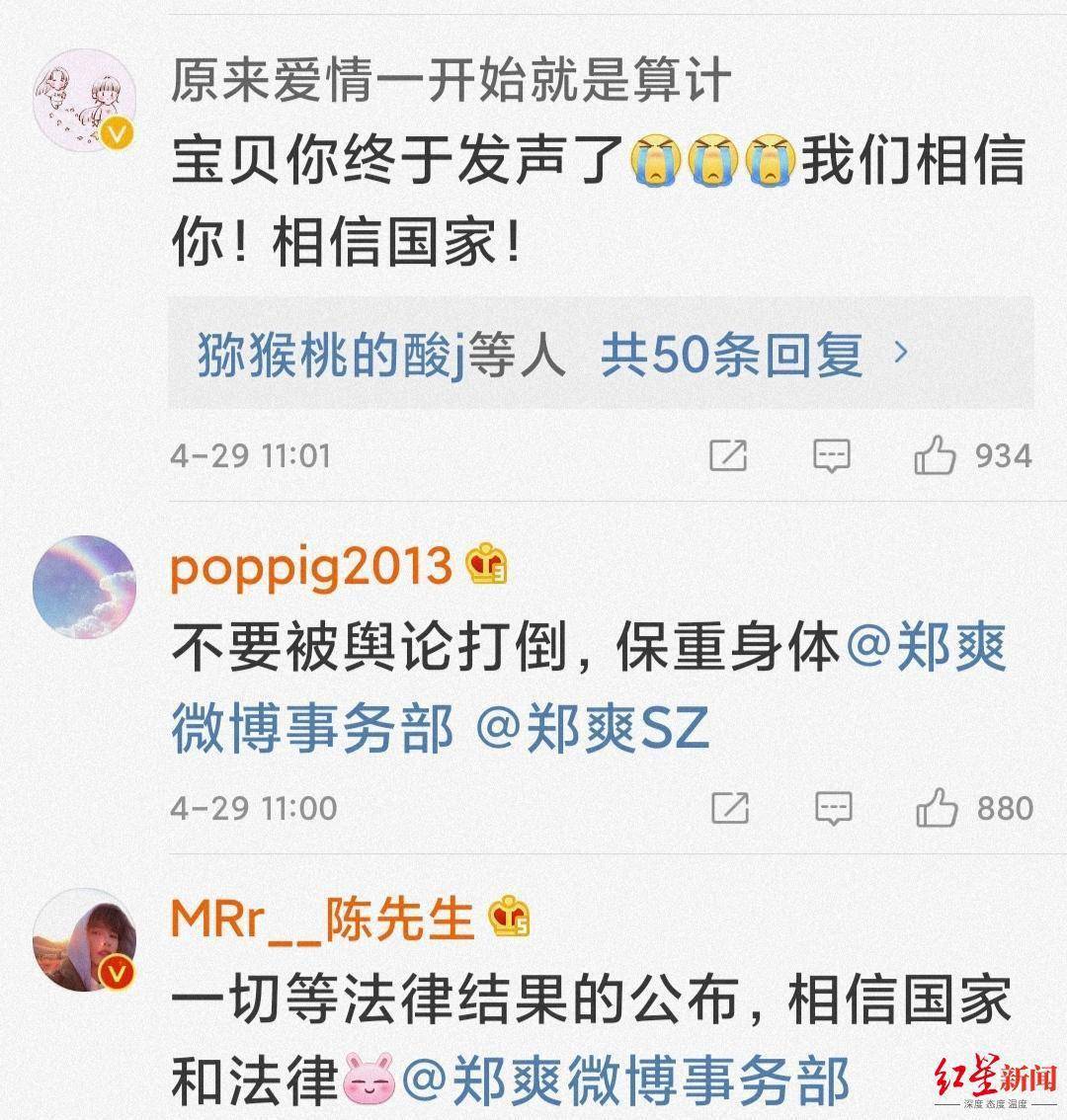This screenshot has height=1120, width=1067.
Task: Reply to poppig2013's comment
Action: tap(832, 809)
